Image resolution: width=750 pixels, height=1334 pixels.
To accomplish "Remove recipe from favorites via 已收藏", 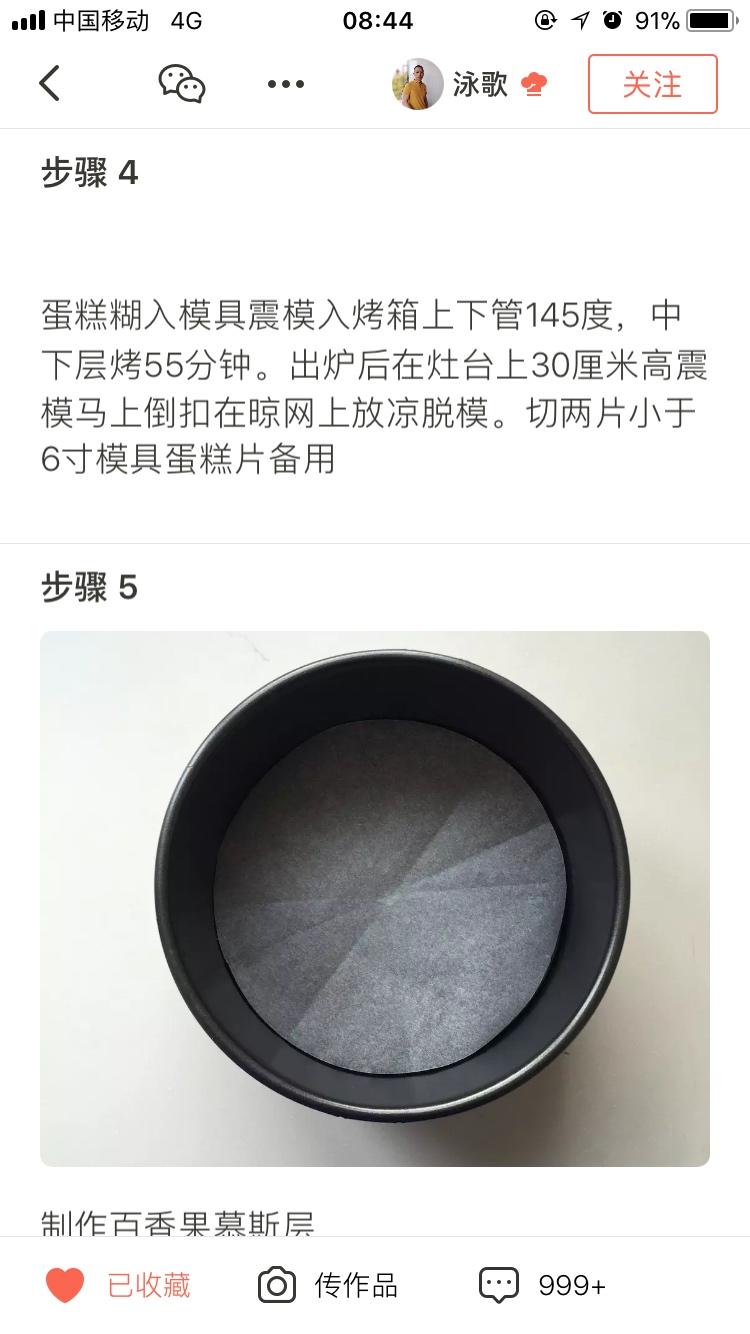I will 118,1285.
